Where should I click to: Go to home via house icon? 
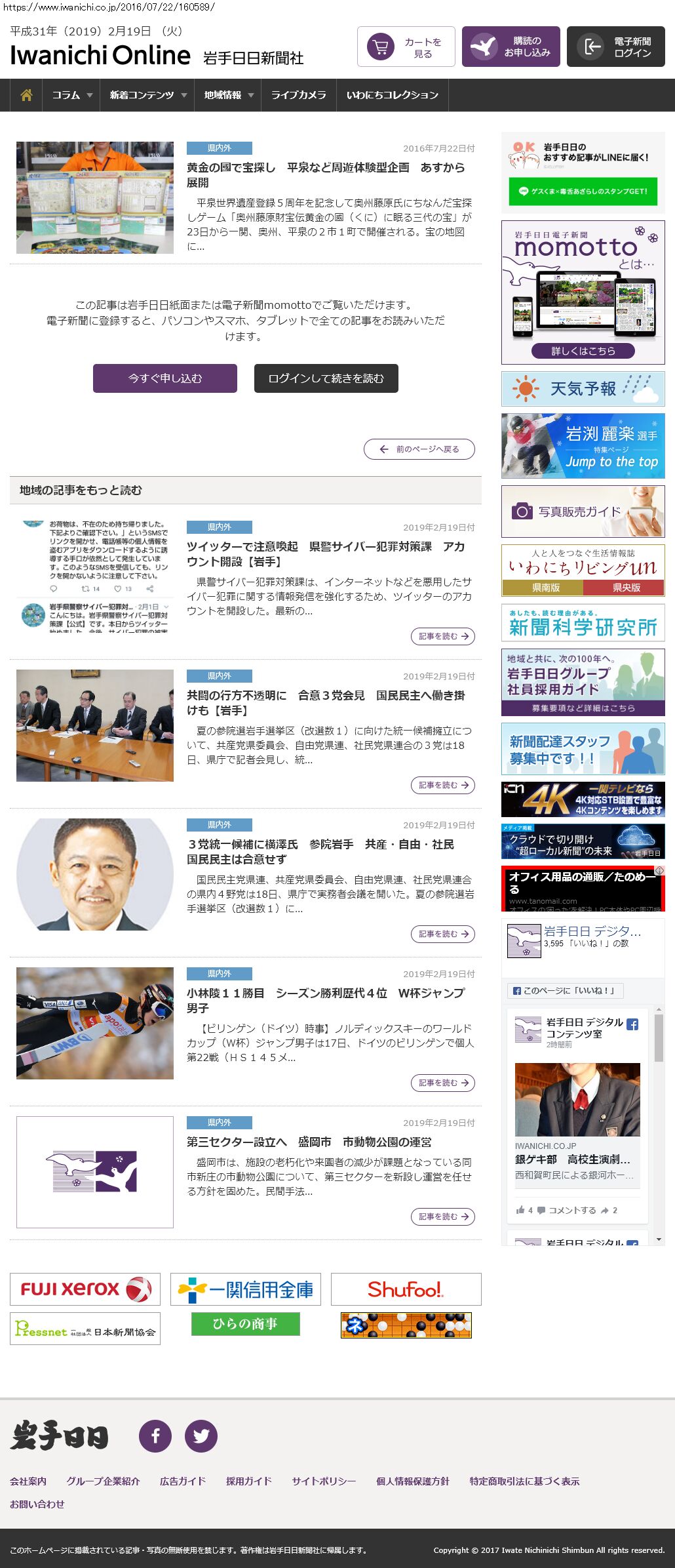click(26, 95)
